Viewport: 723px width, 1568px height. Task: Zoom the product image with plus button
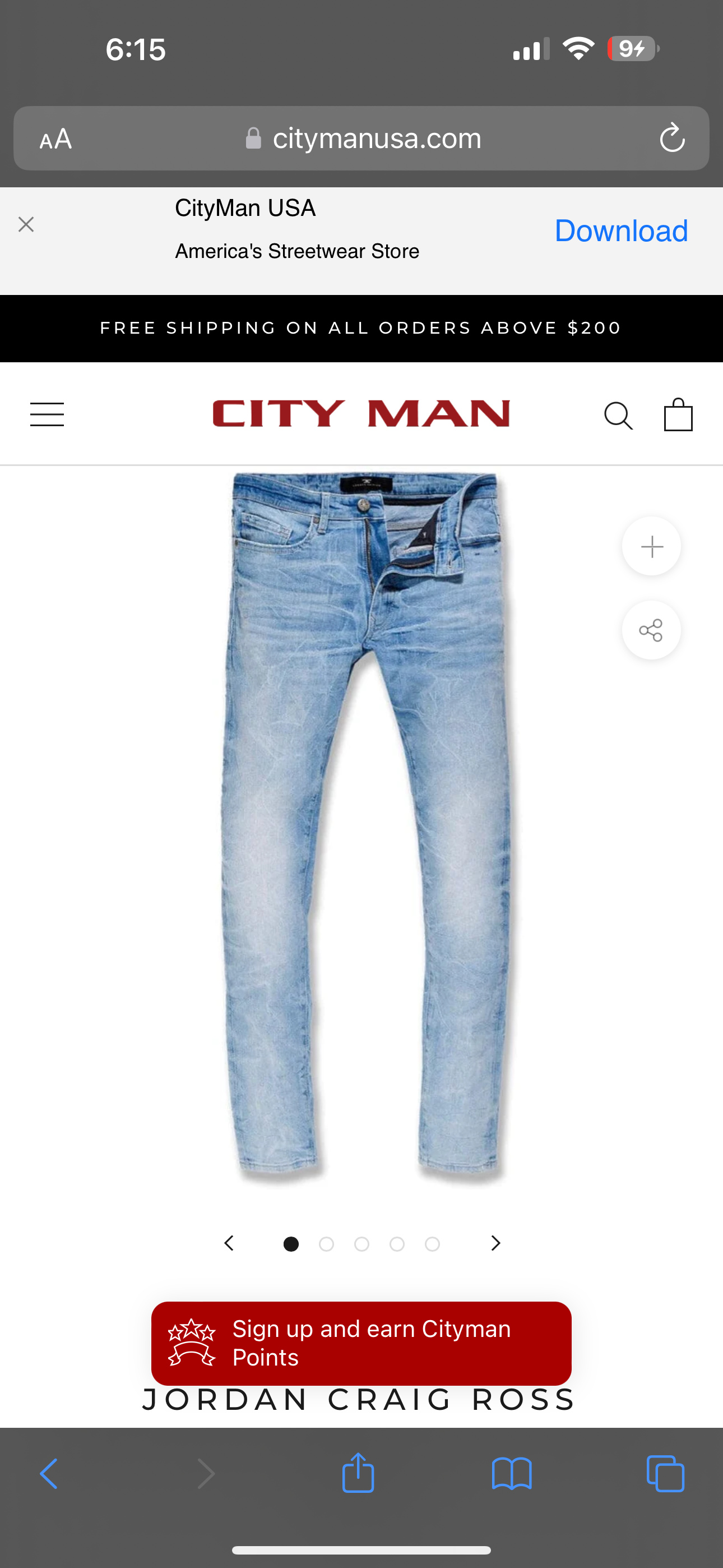pos(651,546)
